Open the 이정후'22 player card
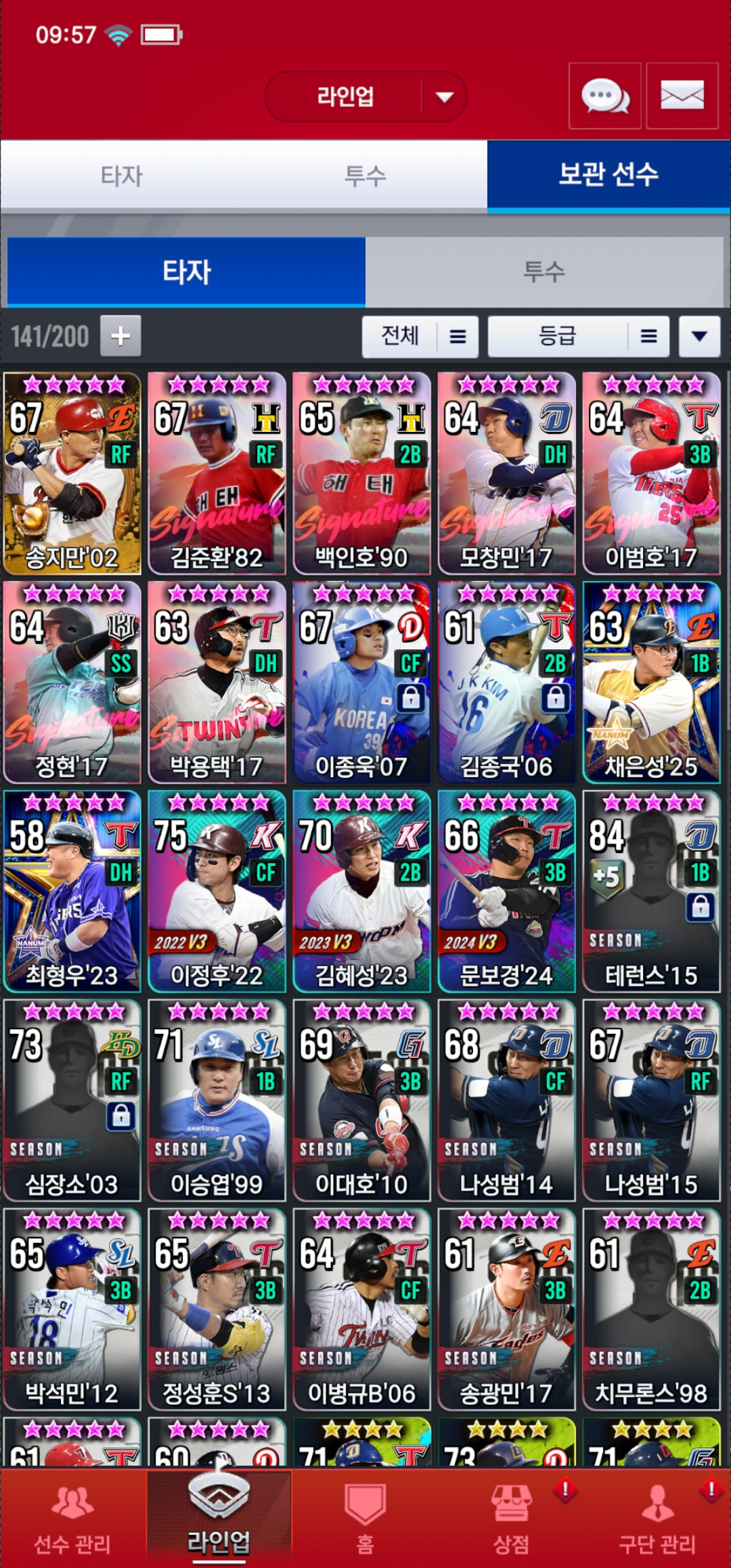The image size is (731, 1568). pyautogui.click(x=217, y=891)
